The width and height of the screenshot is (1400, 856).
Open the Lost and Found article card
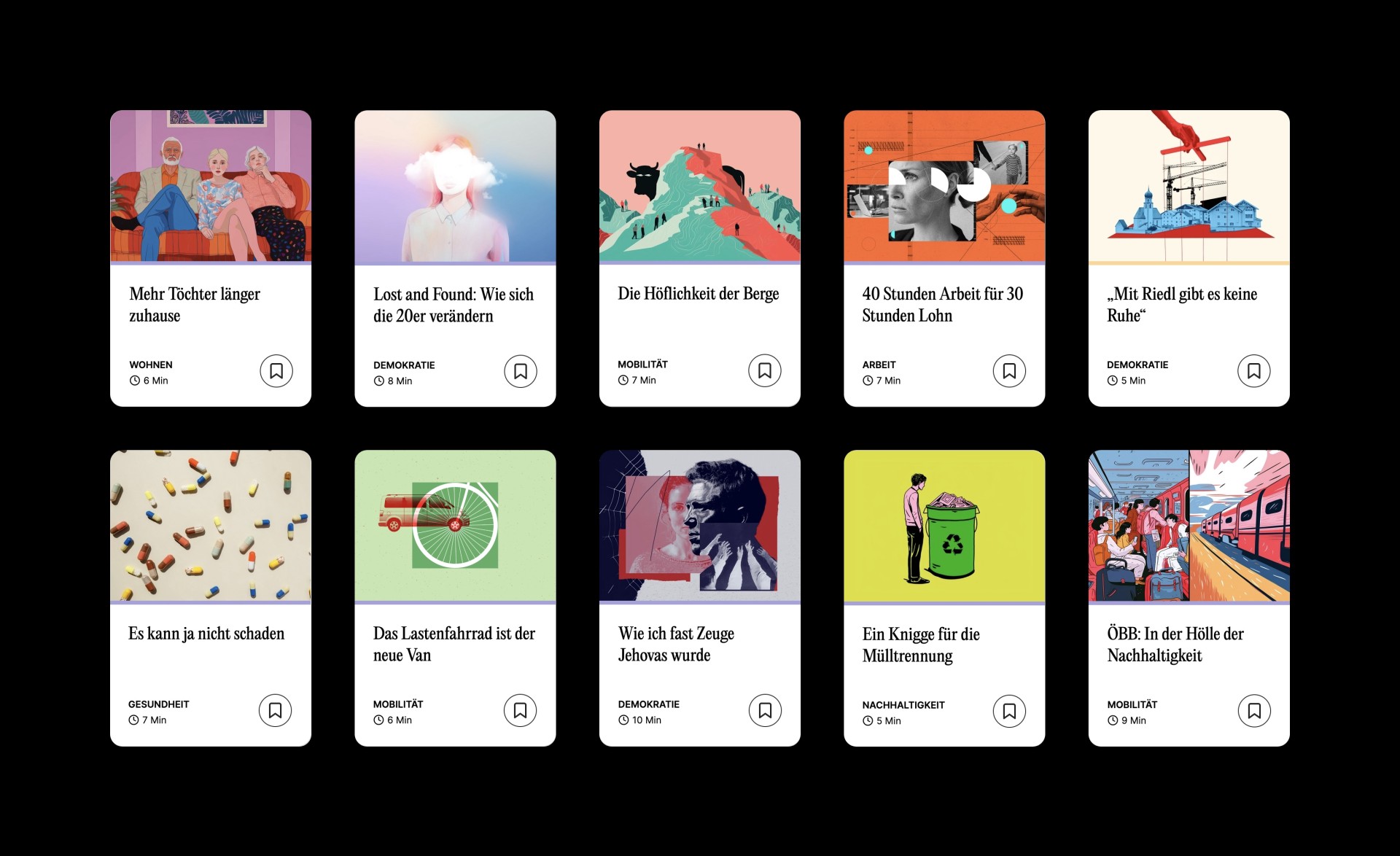(453, 305)
